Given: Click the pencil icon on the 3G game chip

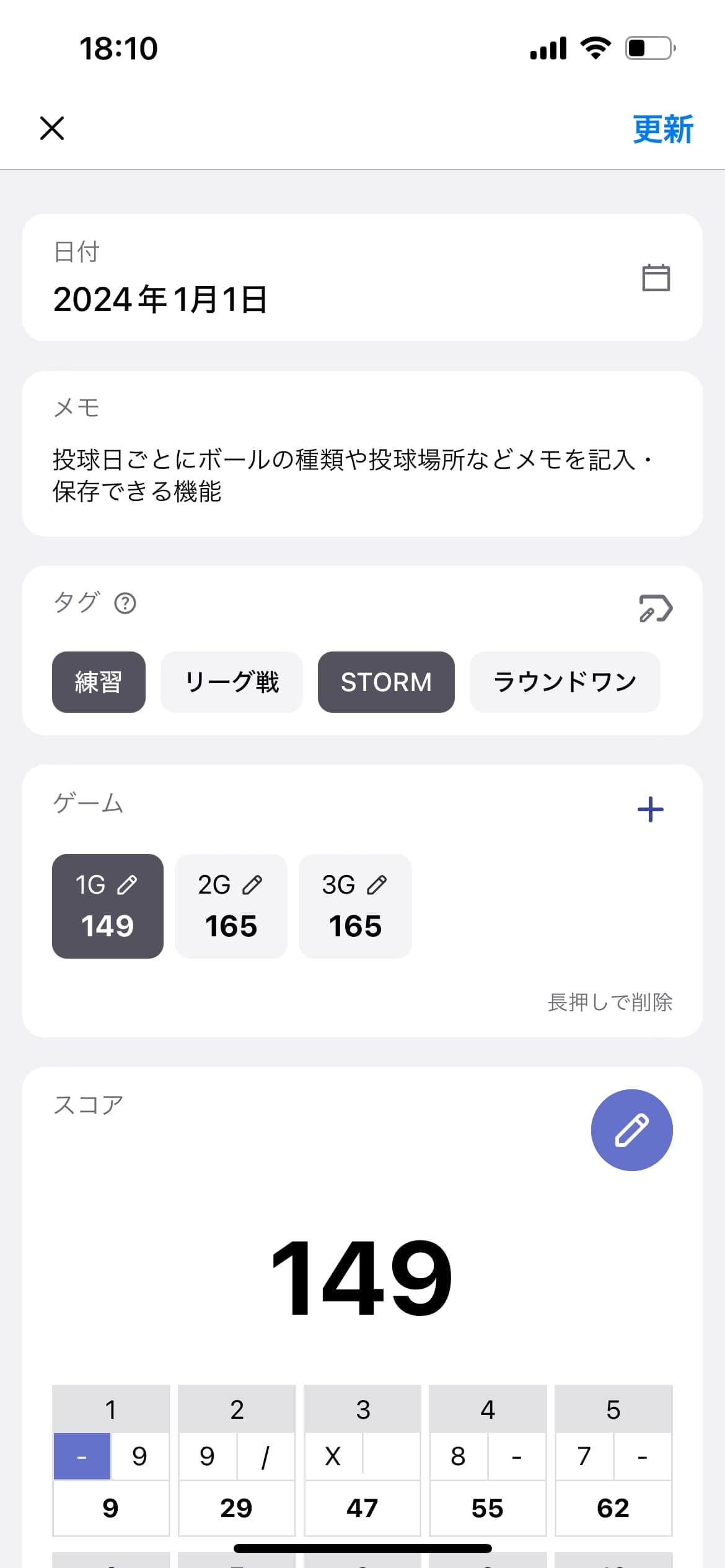Looking at the screenshot, I should coord(376,884).
